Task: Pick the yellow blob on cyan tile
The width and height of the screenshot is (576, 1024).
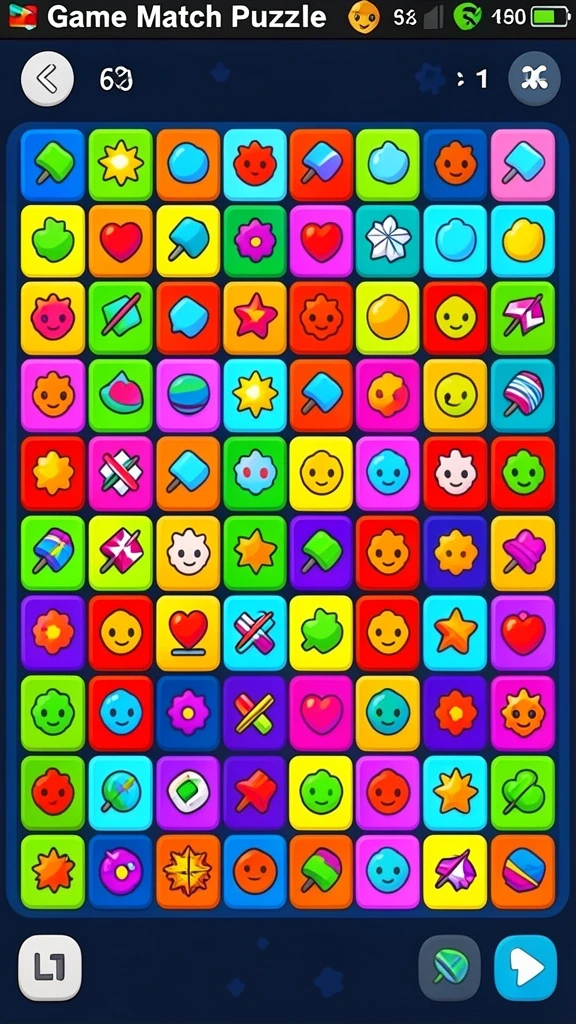Action: click(x=522, y=241)
